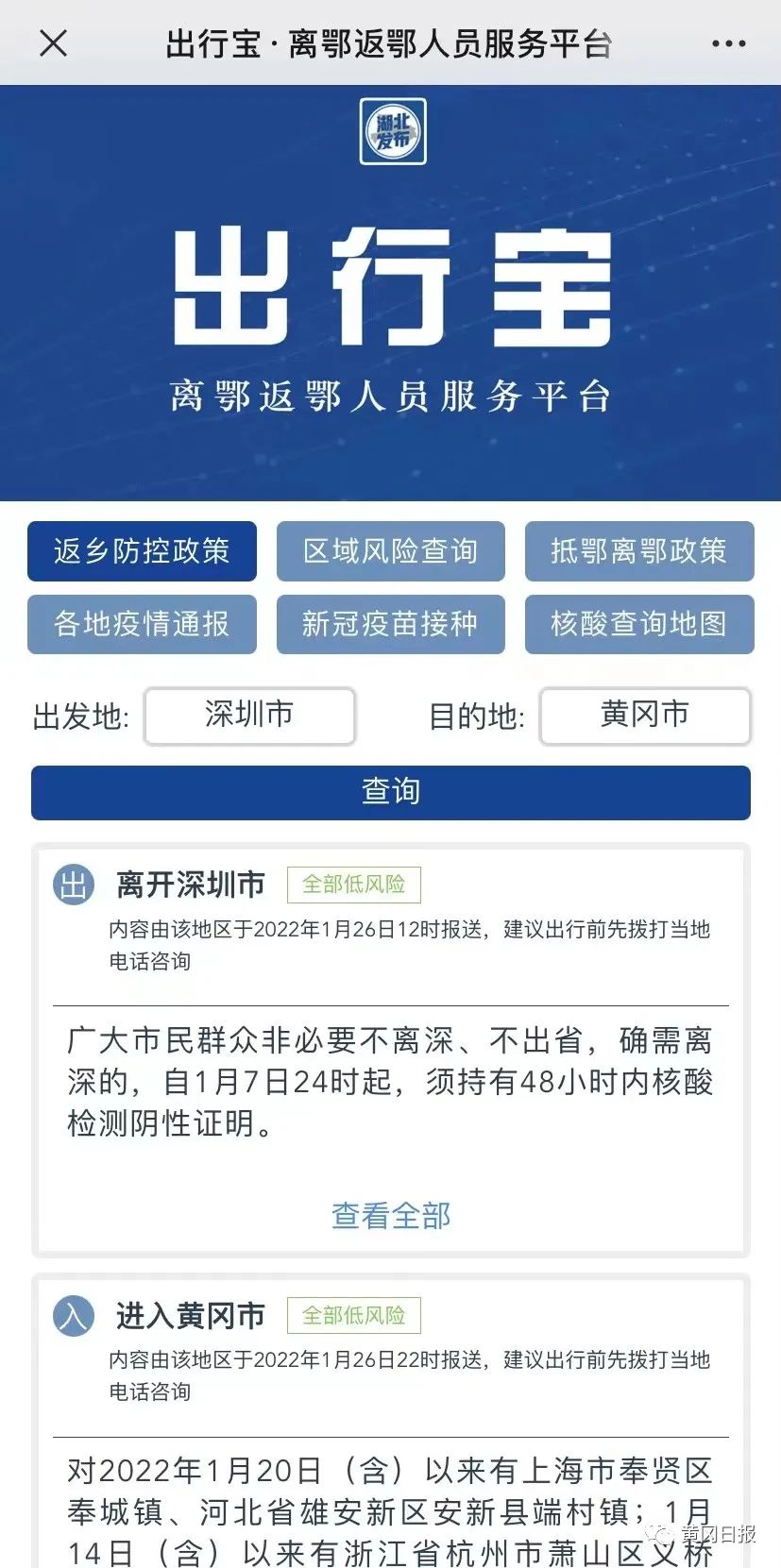Open the three-dot overflow menu
Image resolution: width=781 pixels, height=1568 pixels.
(x=728, y=43)
